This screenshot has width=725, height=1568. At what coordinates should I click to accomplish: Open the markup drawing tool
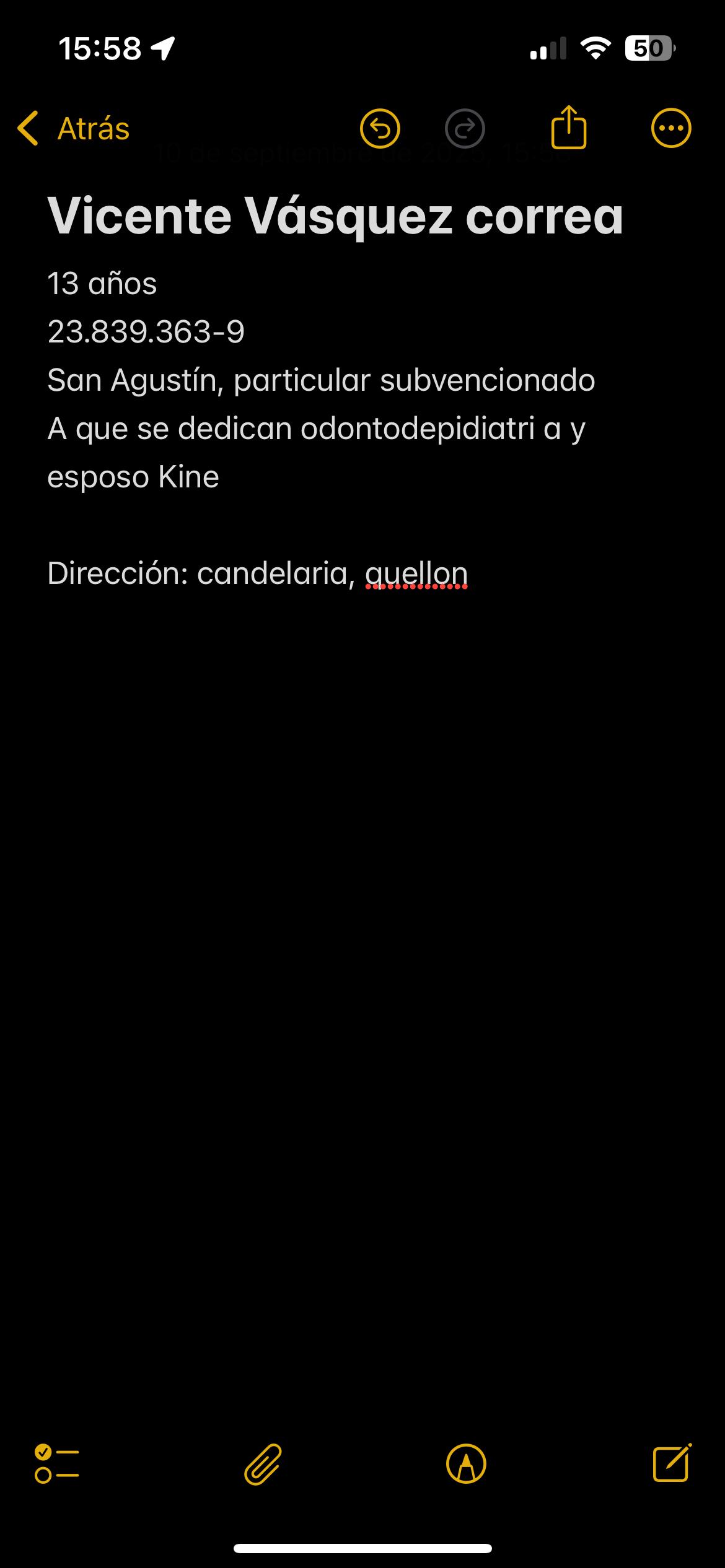pyautogui.click(x=466, y=1464)
